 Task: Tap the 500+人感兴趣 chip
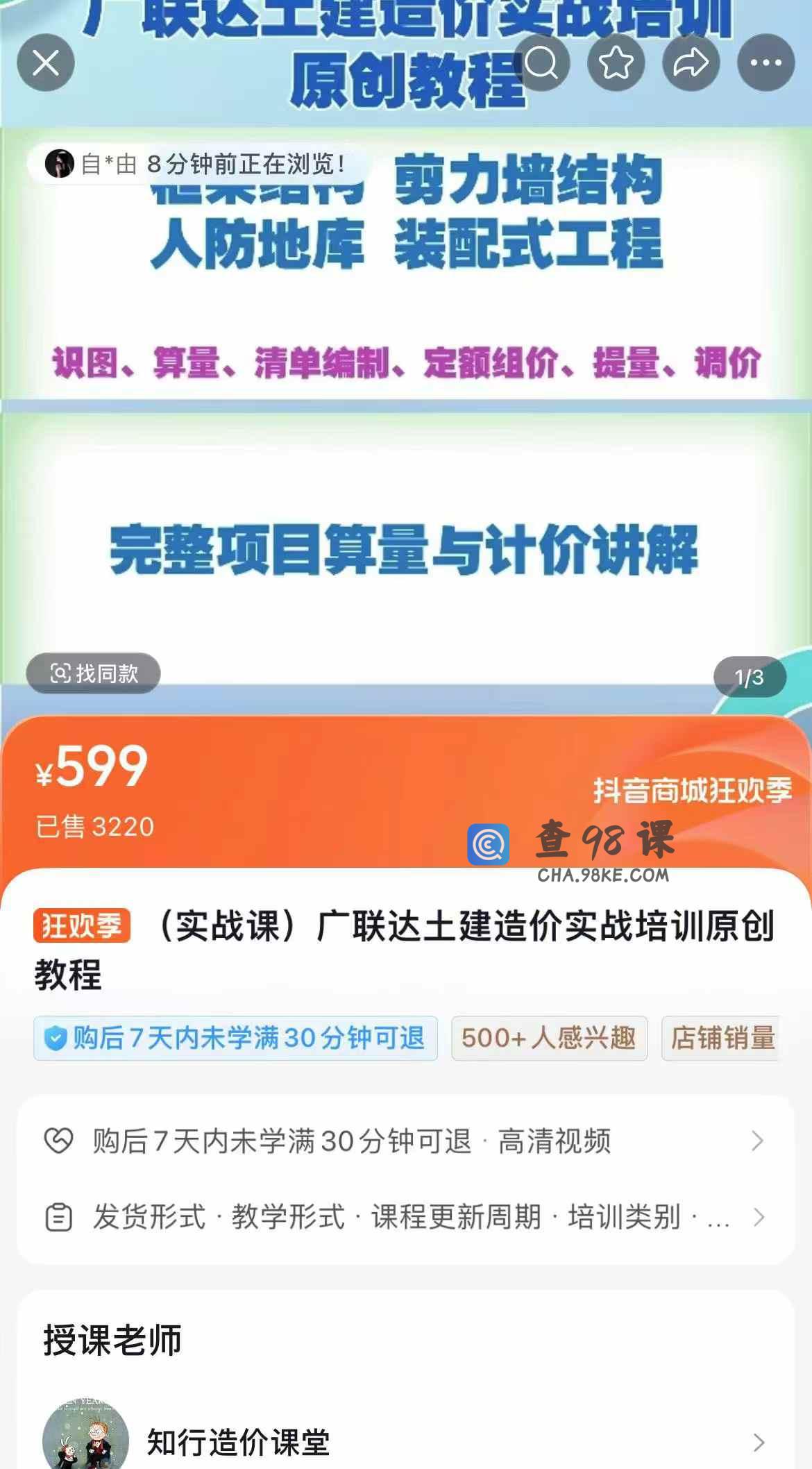click(549, 1038)
